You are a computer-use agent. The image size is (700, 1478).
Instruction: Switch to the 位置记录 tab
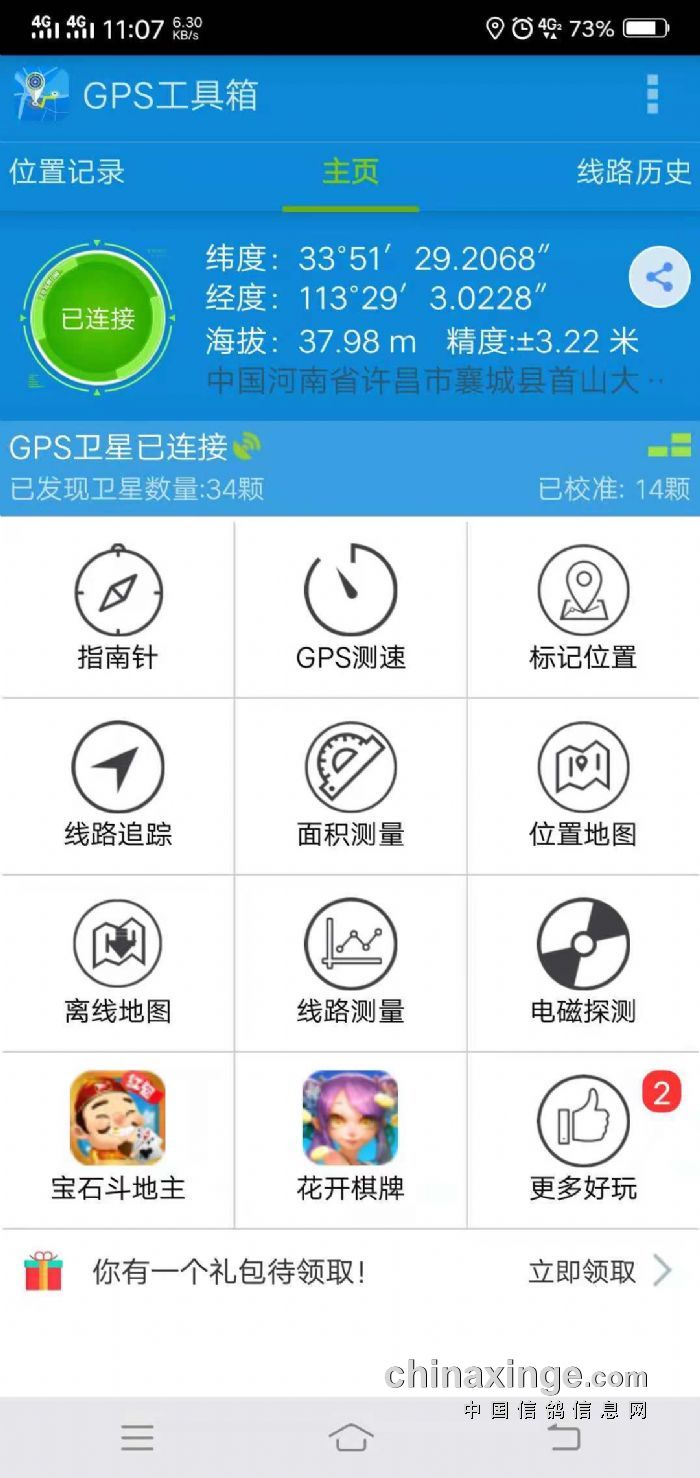(67, 172)
